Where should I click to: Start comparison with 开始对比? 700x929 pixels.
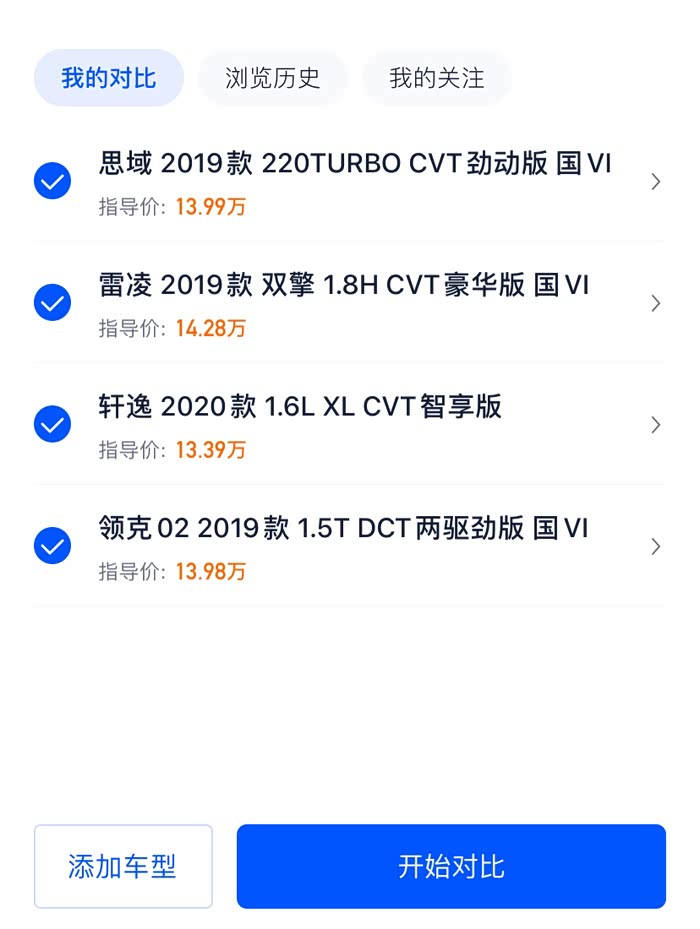[451, 866]
